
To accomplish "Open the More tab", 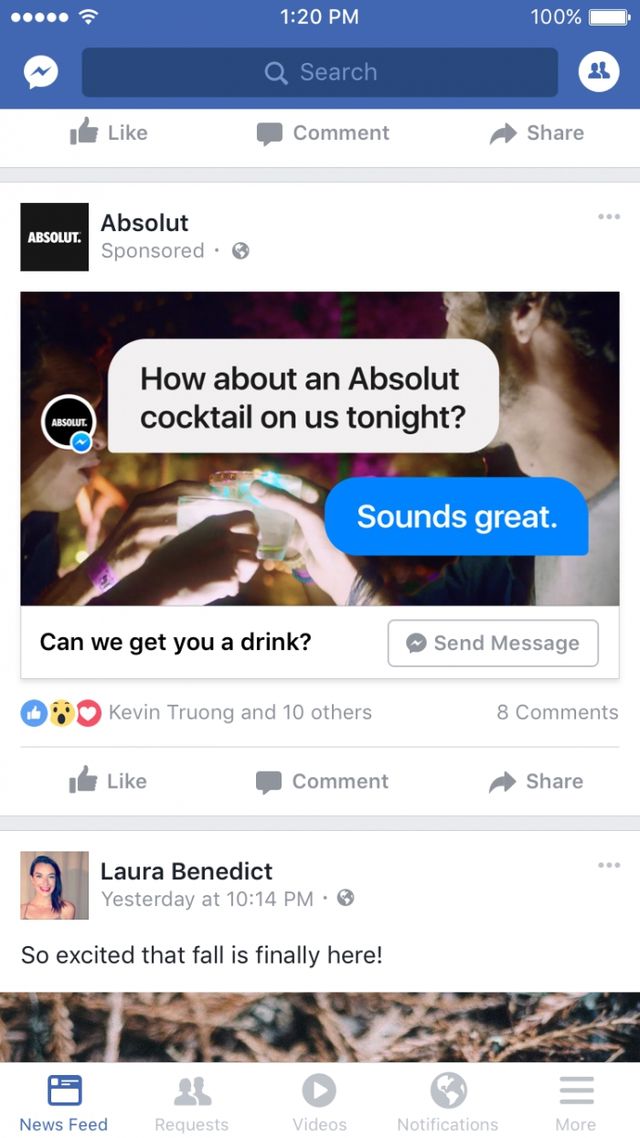I will point(576,1103).
